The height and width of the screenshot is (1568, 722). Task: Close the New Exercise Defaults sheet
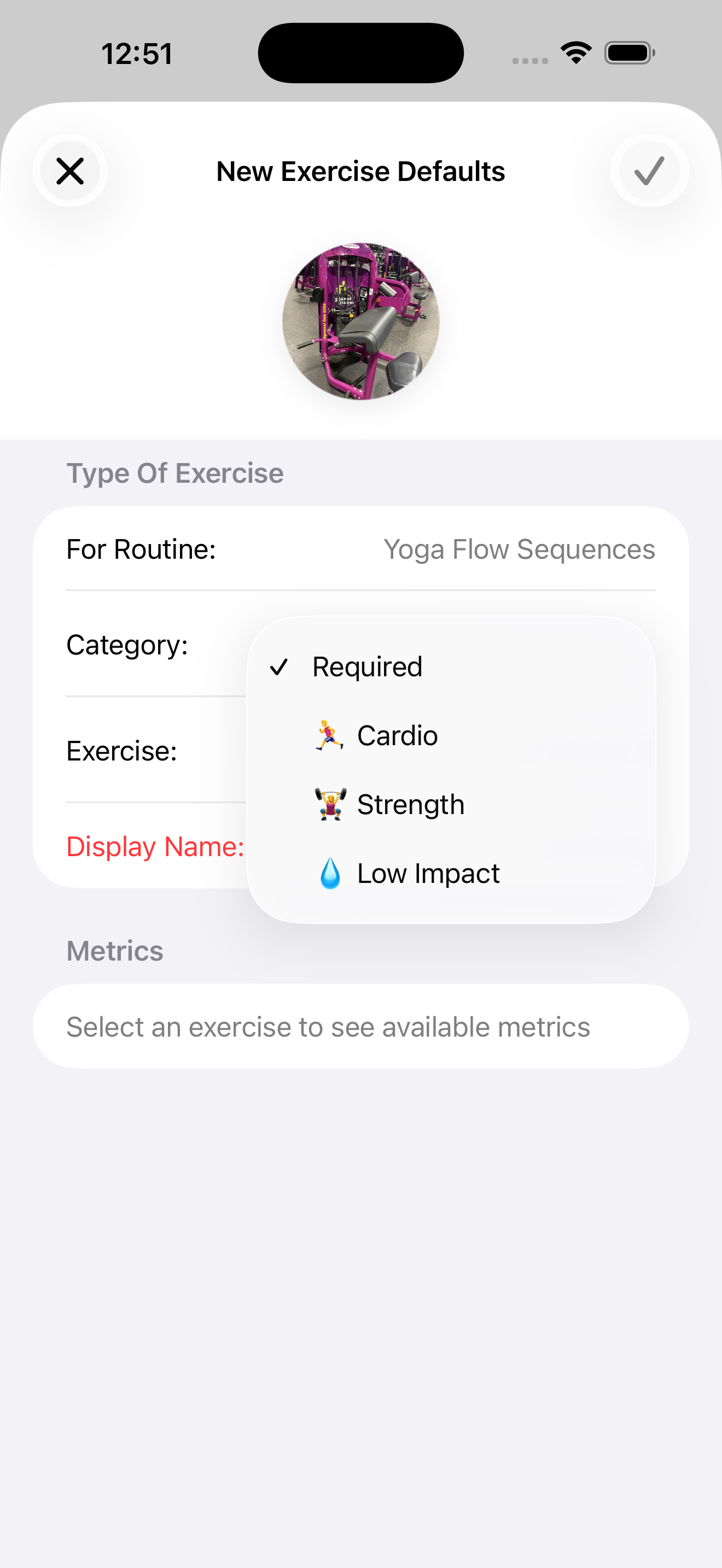point(70,171)
